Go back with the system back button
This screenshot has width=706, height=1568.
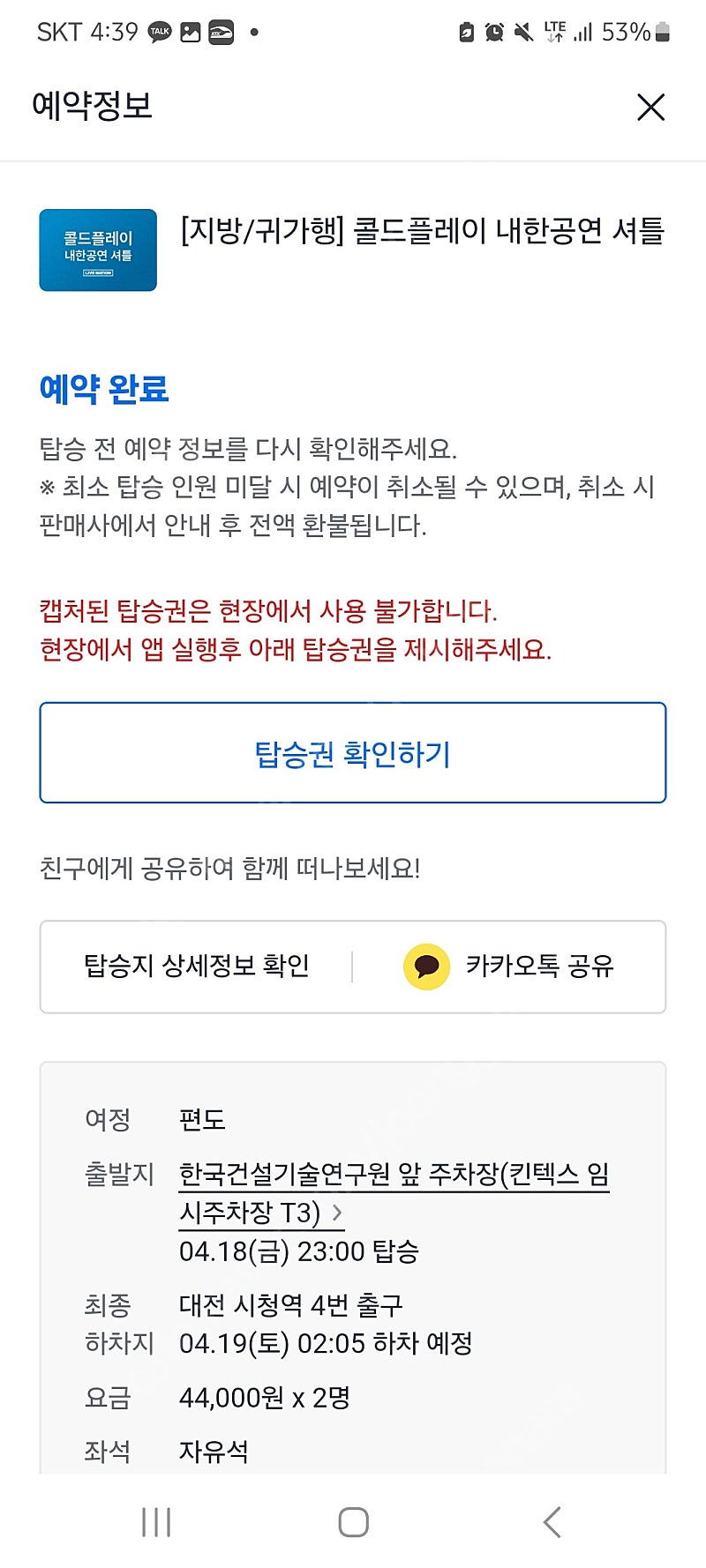tap(552, 1522)
